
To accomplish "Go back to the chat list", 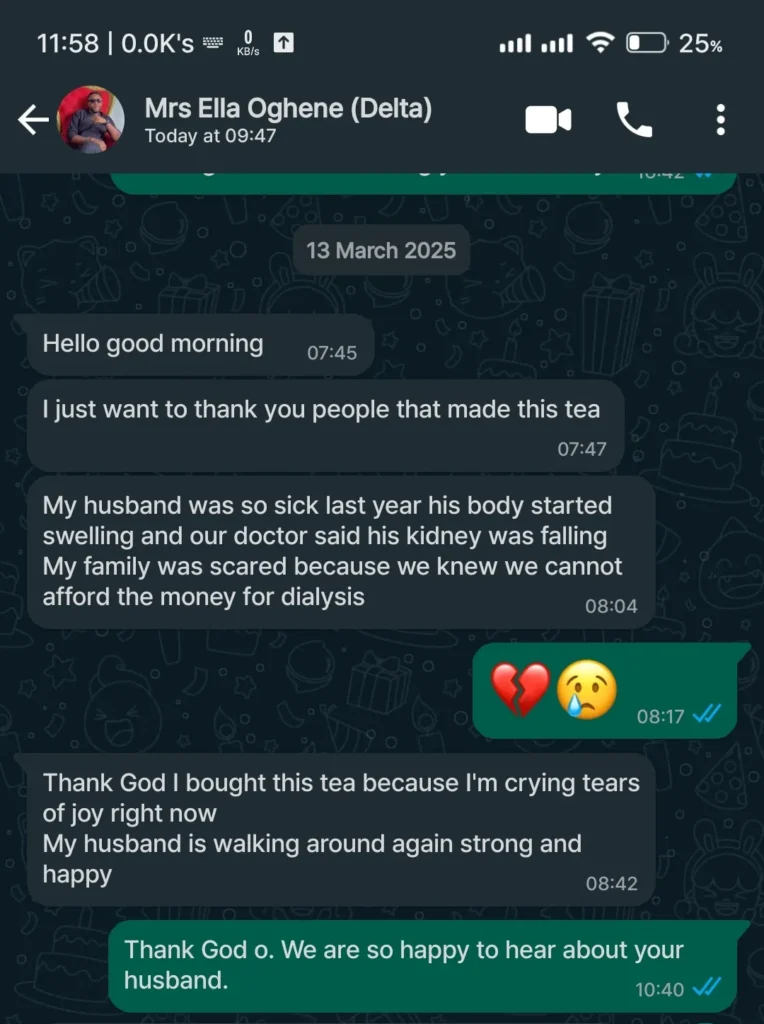I will (x=32, y=121).
